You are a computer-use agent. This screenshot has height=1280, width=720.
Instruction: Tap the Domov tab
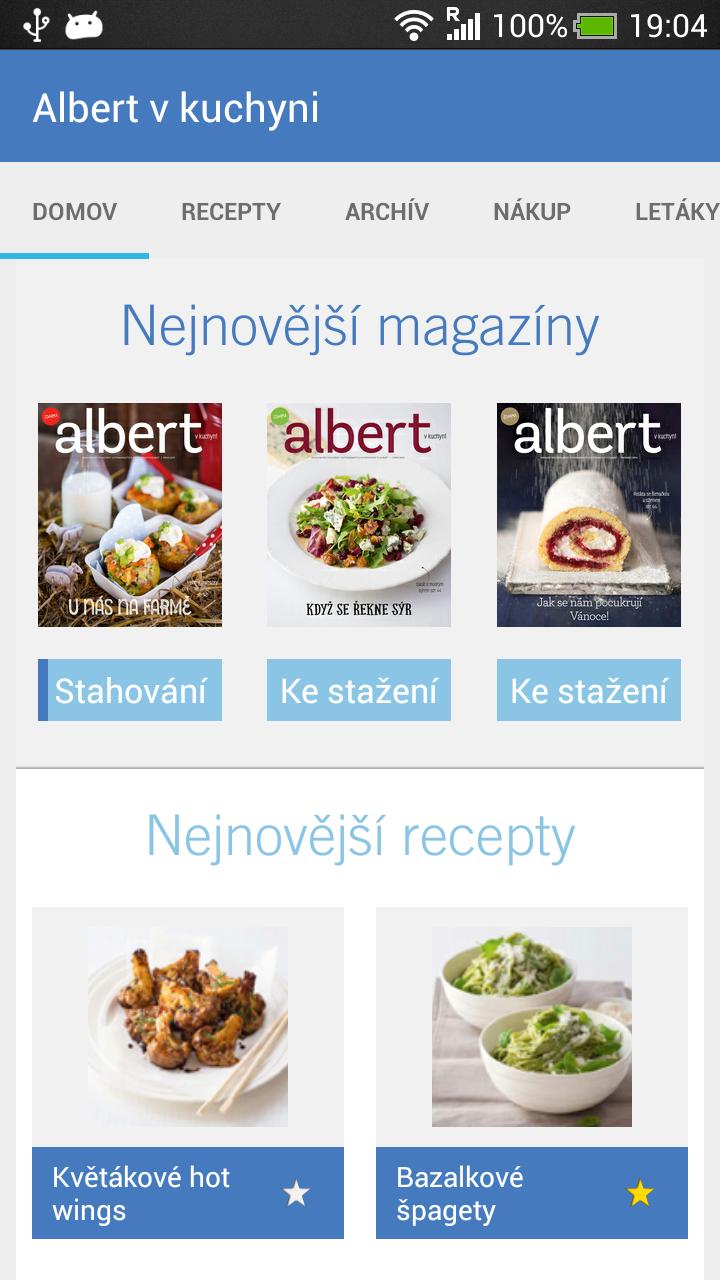75,212
